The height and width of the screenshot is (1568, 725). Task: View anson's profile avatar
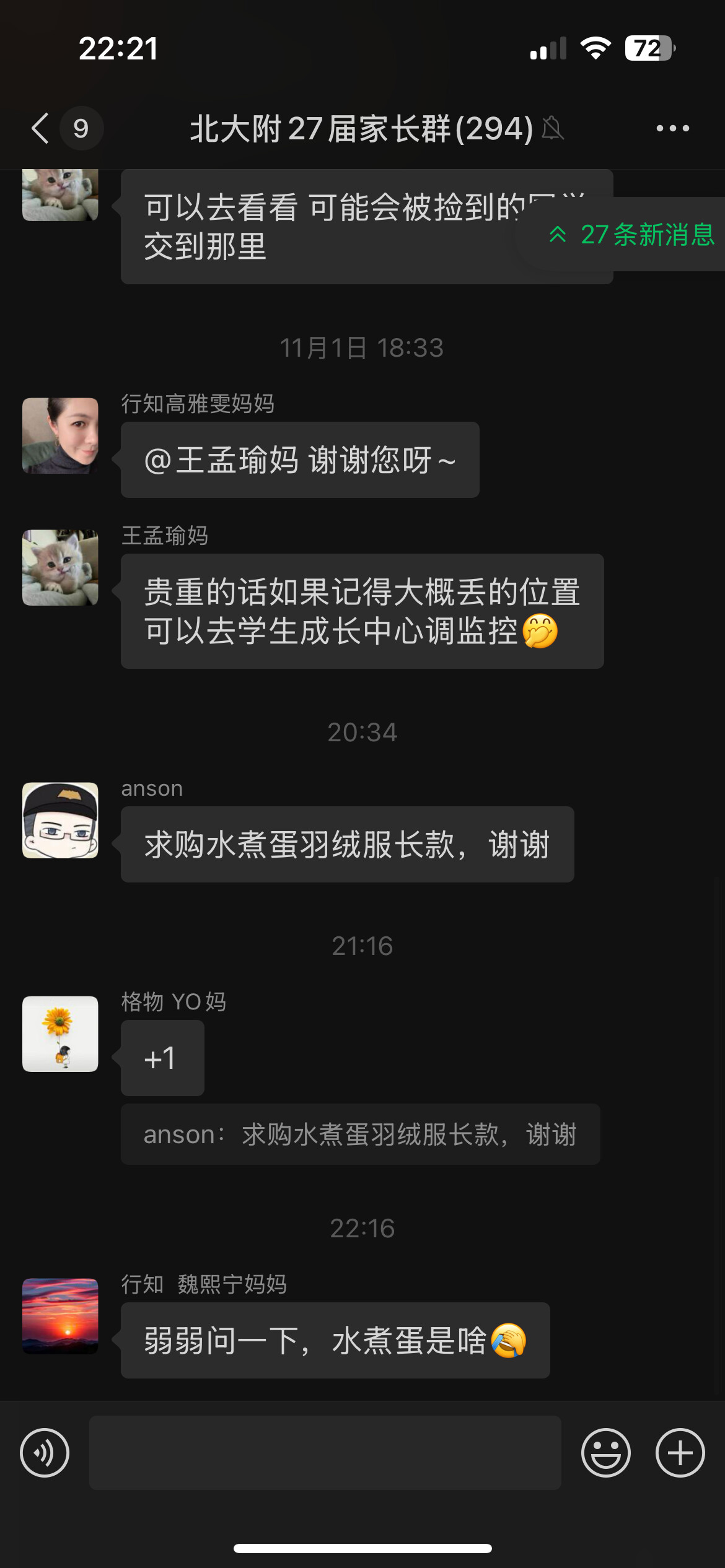tap(60, 820)
